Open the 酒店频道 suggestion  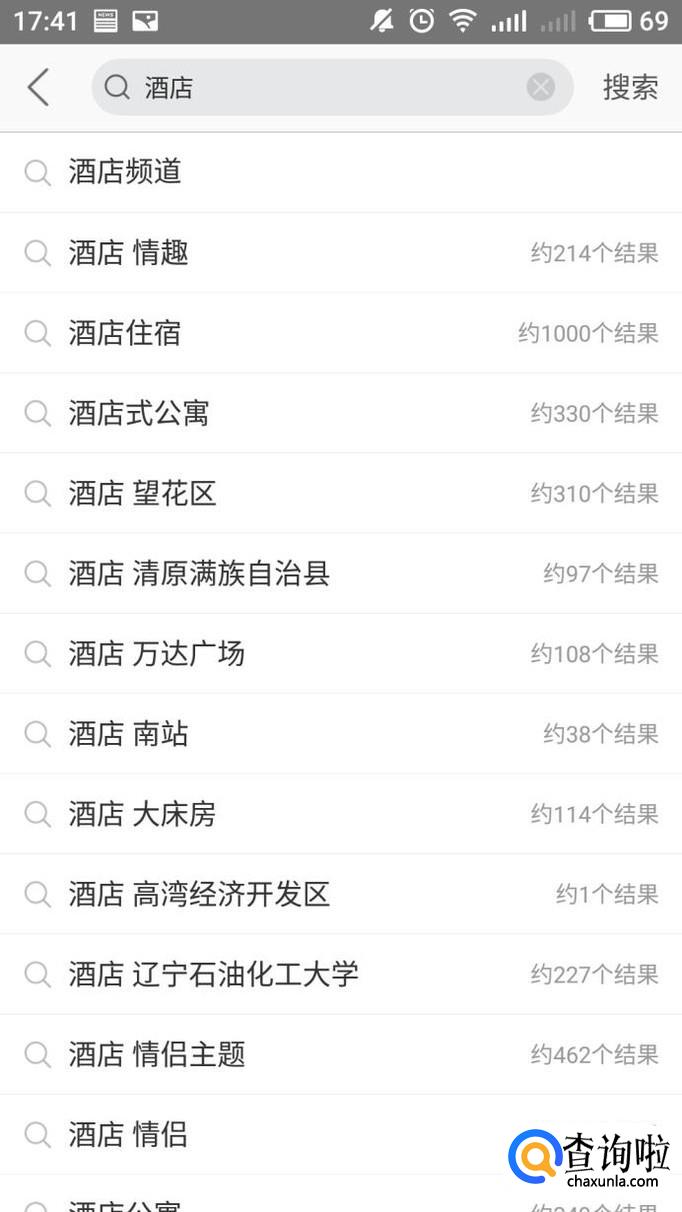click(x=125, y=172)
